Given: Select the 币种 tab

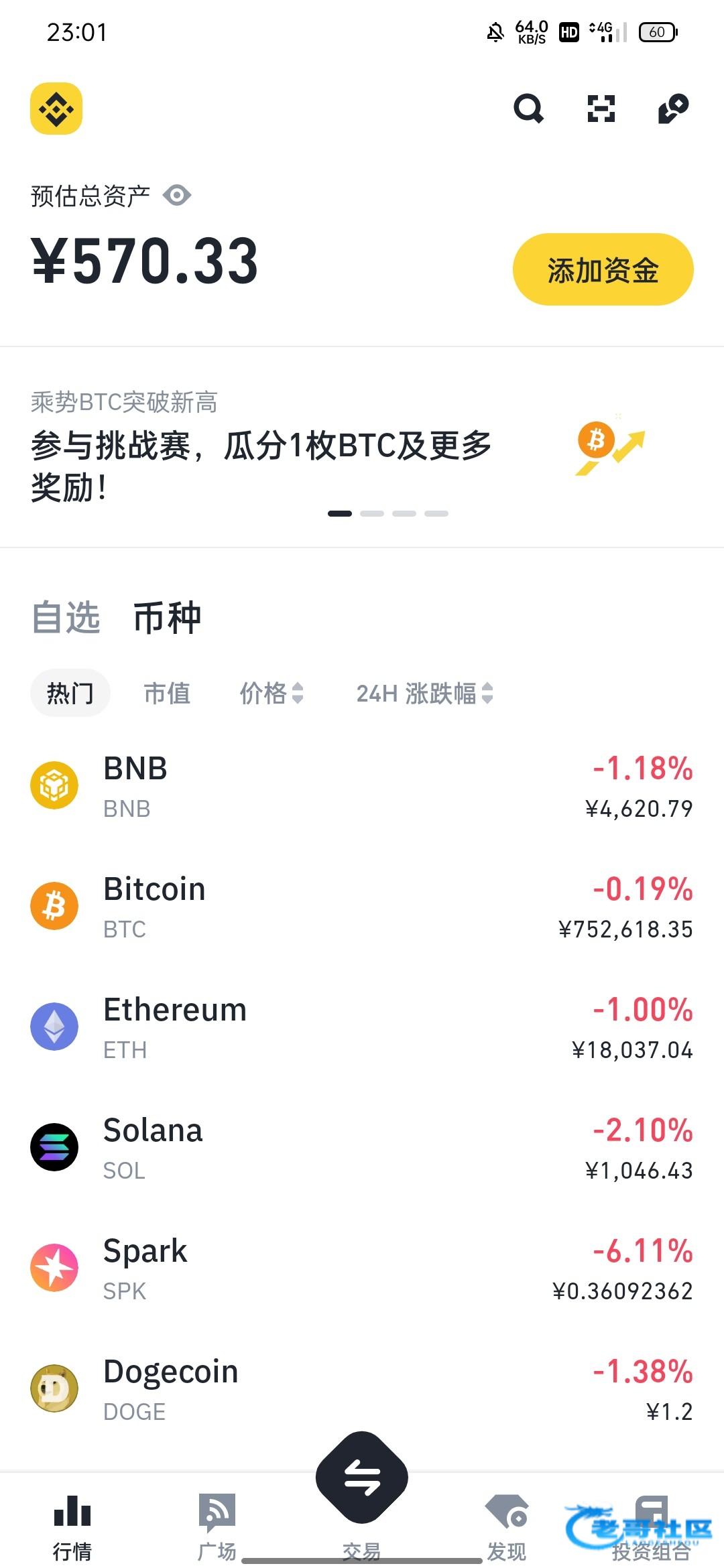Looking at the screenshot, I should point(167,617).
